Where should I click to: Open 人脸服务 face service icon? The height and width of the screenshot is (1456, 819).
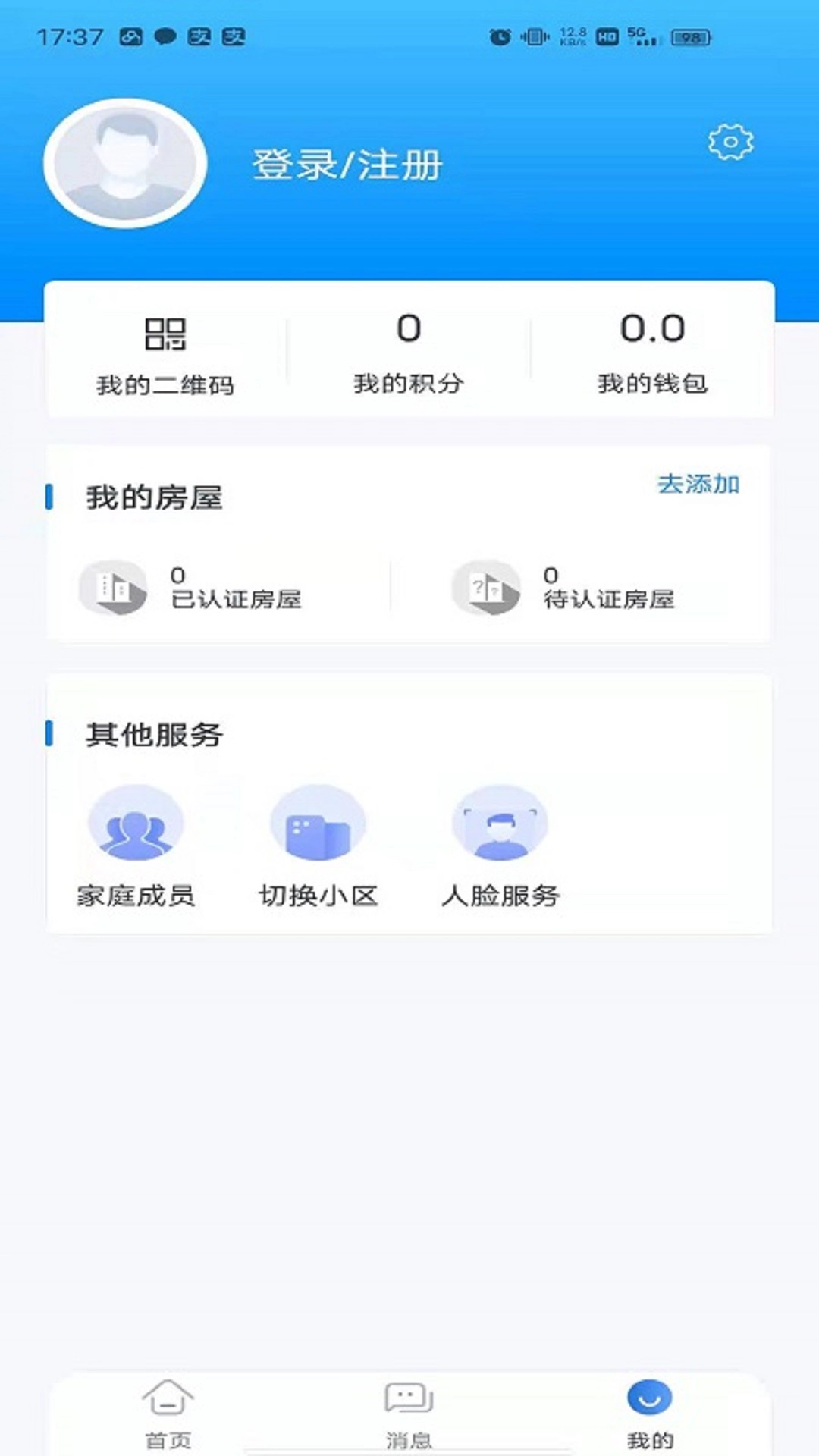coord(499,827)
